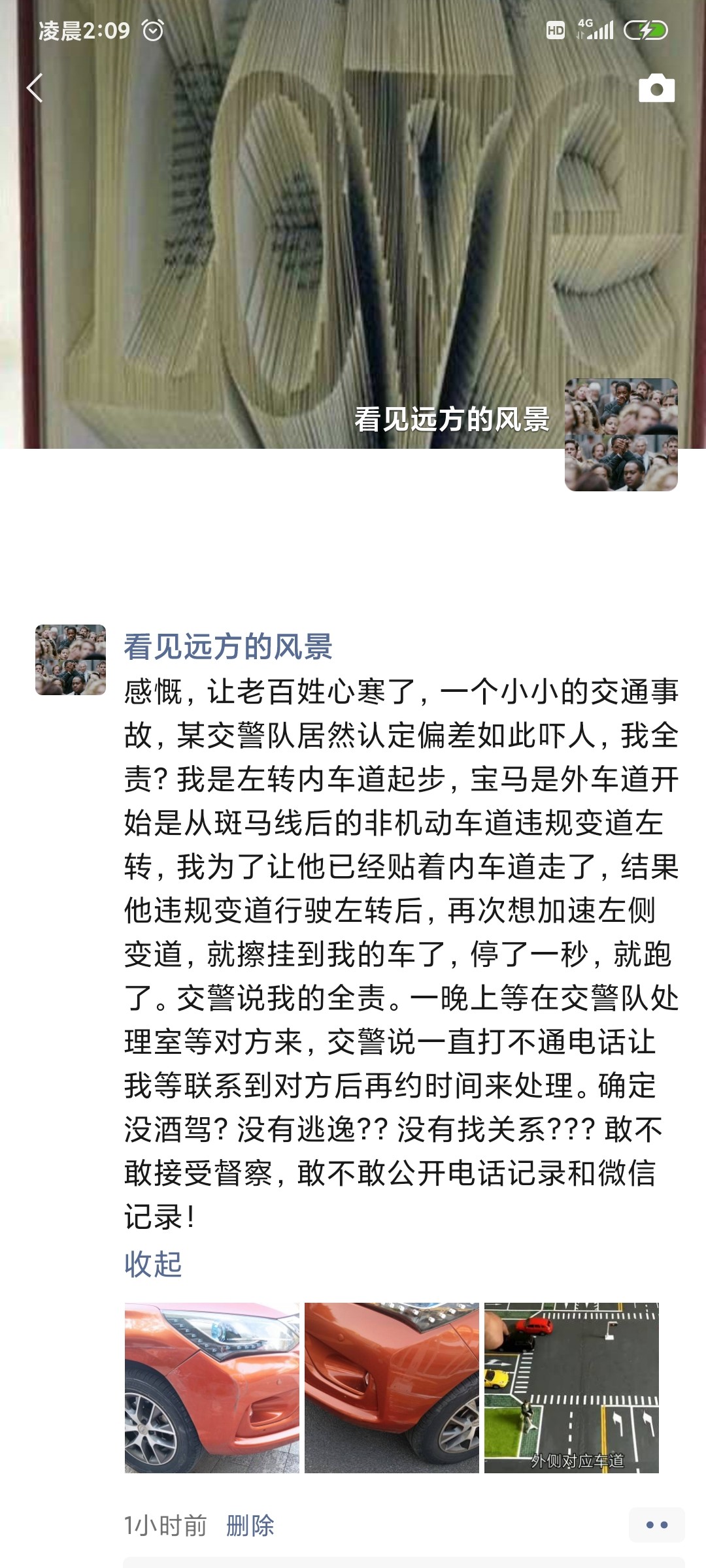Viewport: 706px width, 1568px height.
Task: View second photo of scratched orange car
Action: [392, 1388]
